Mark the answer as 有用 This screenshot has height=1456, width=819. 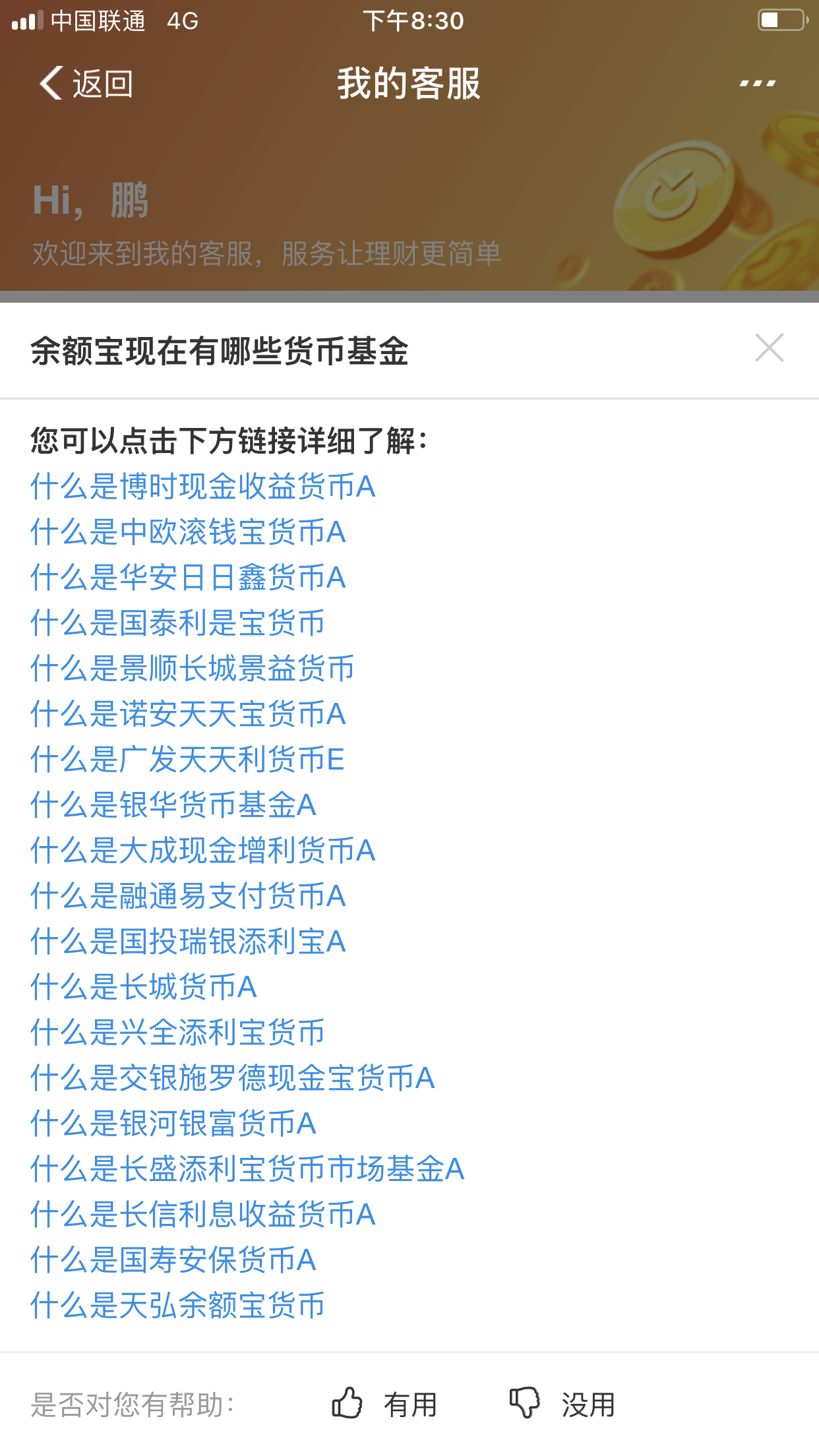(x=384, y=1404)
